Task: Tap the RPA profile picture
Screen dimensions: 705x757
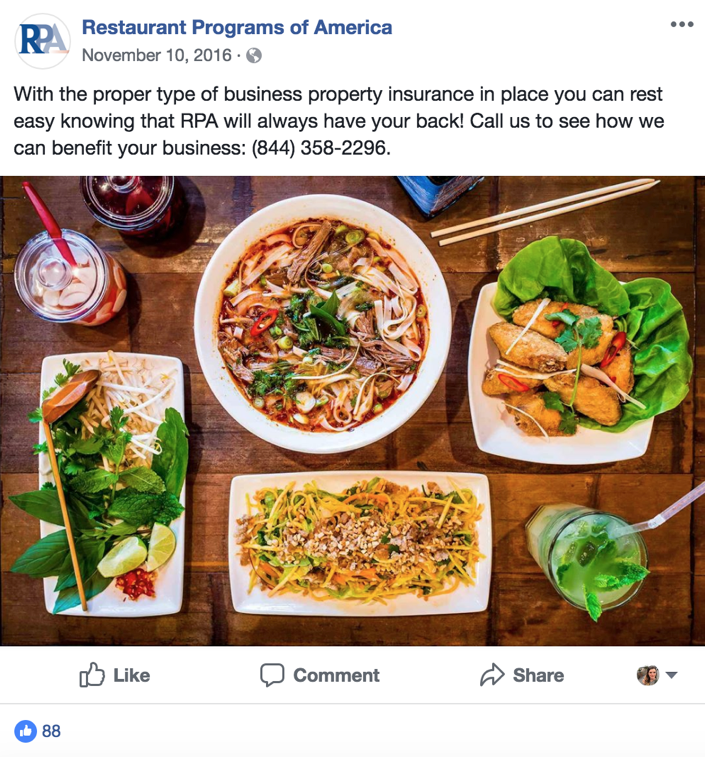Action: 43,41
